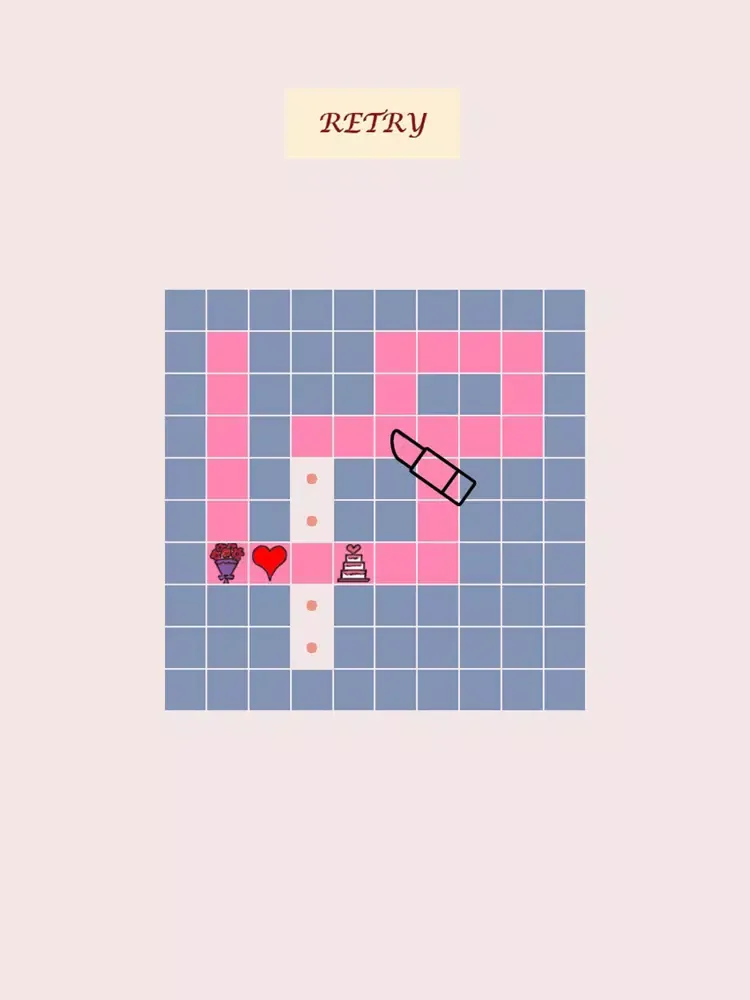This screenshot has height=1000, width=750.
Task: Select the lipstick on the grid
Action: tap(433, 467)
